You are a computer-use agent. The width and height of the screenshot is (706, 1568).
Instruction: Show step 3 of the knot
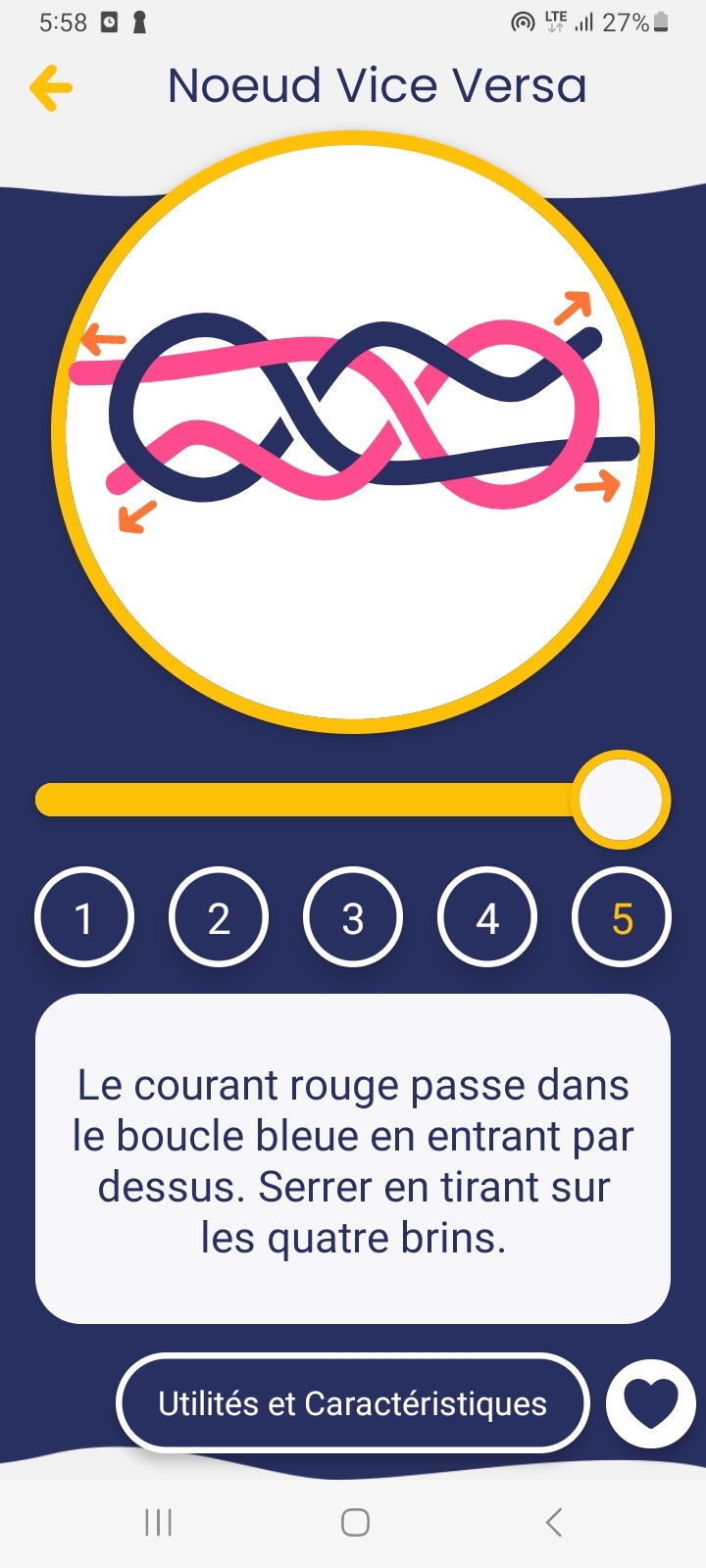[x=353, y=917]
